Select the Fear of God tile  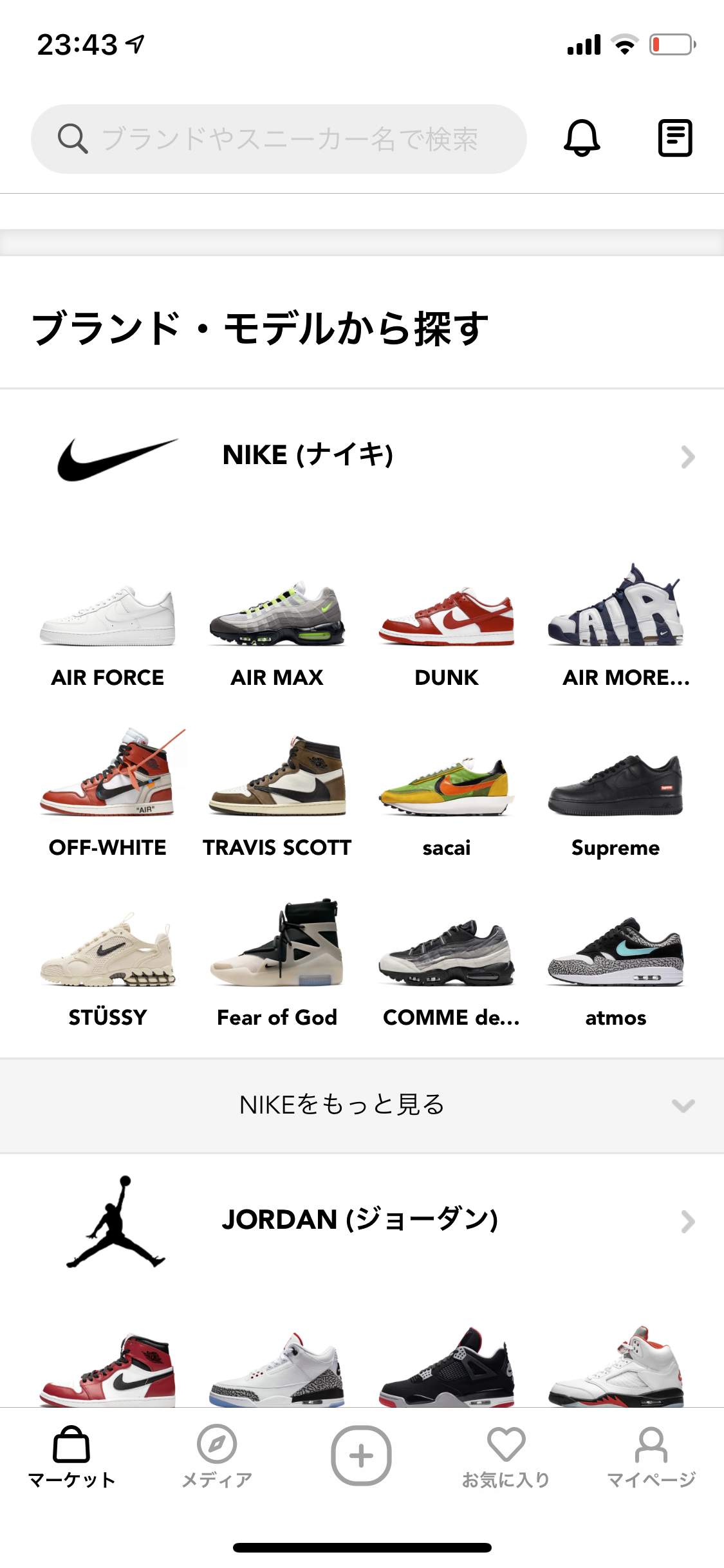tap(277, 965)
